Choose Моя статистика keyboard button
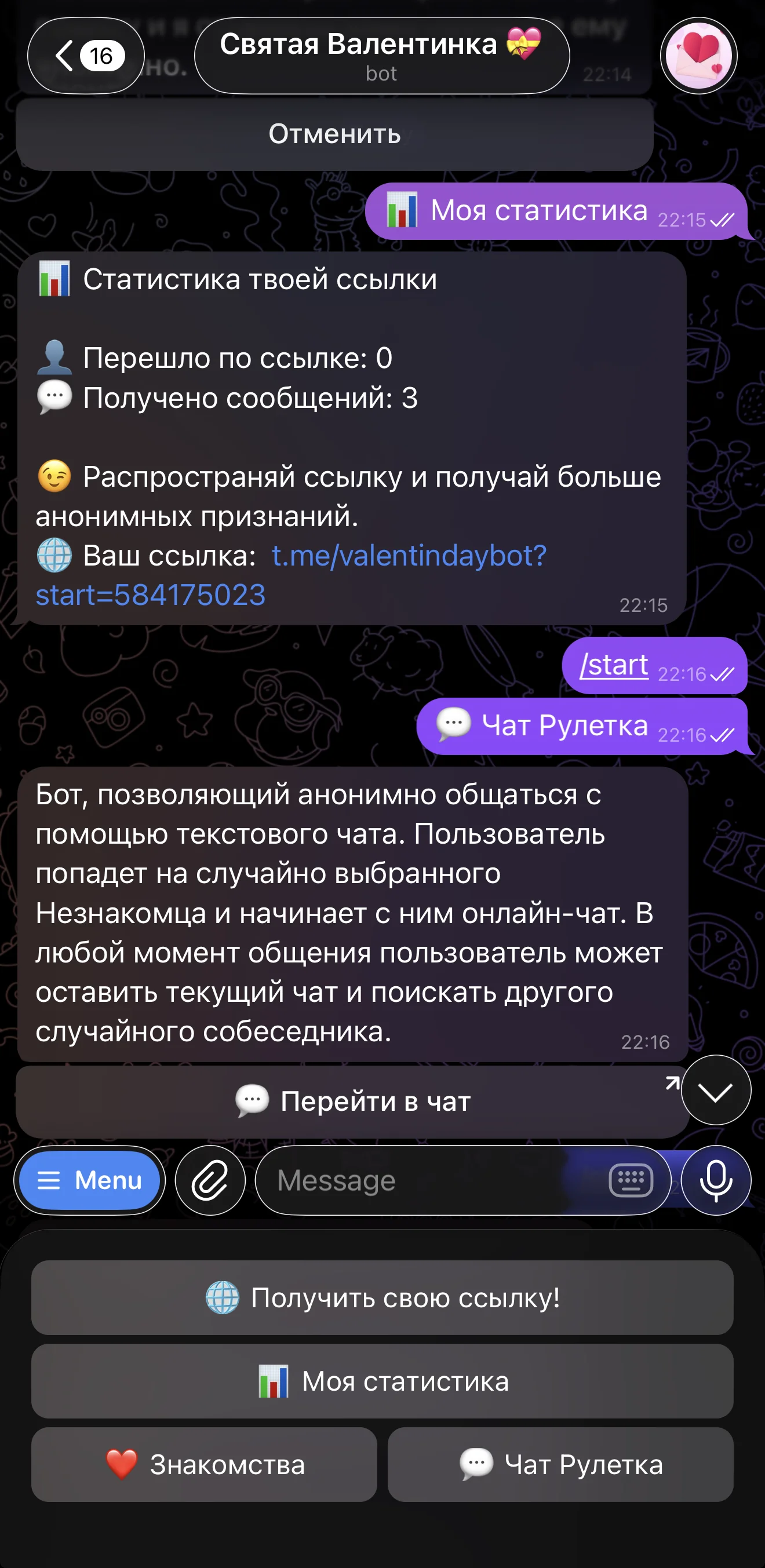Screen dimensions: 765x1568 click(382, 1381)
